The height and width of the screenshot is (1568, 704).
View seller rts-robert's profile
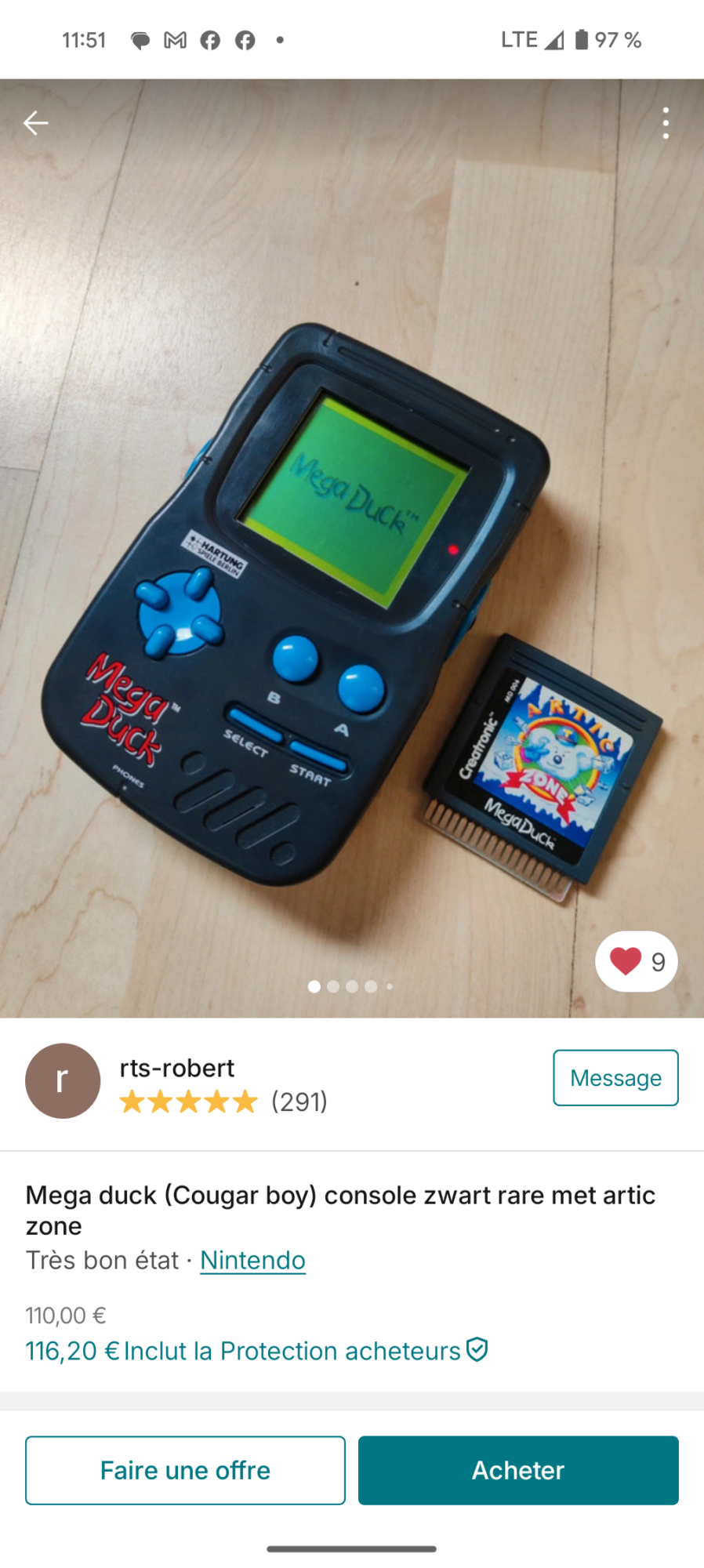pyautogui.click(x=177, y=1068)
